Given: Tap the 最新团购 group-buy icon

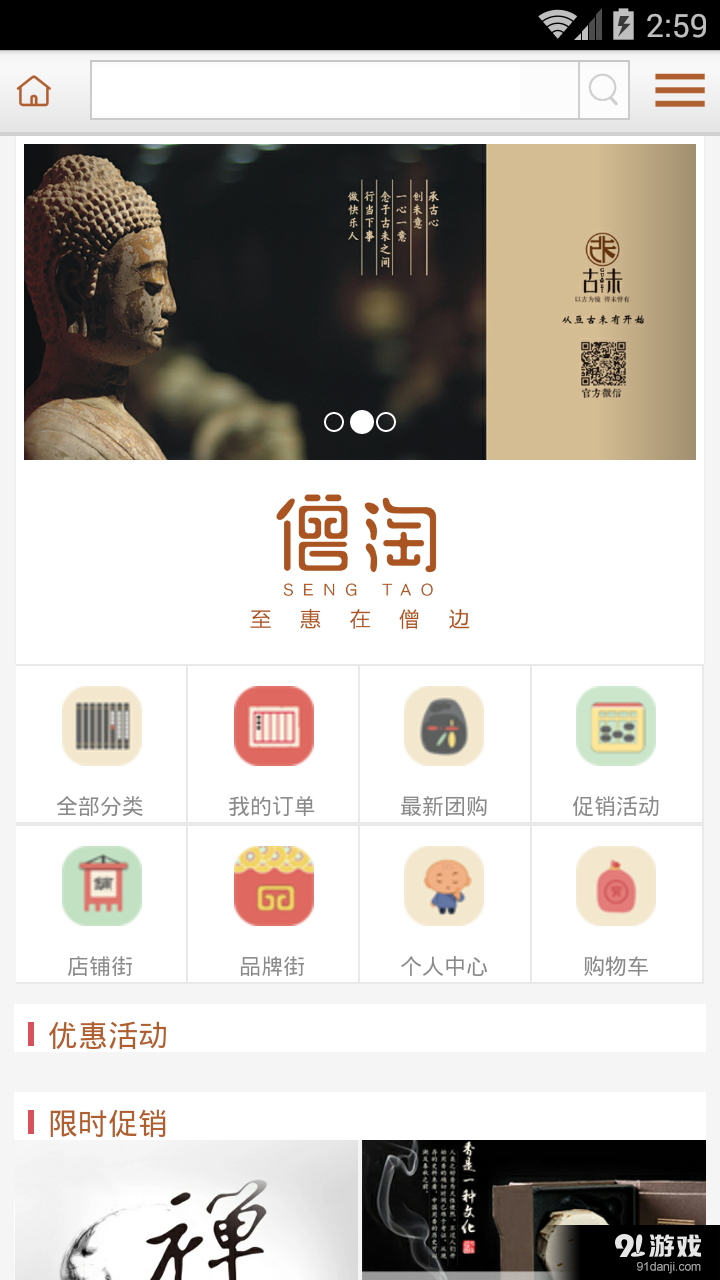Looking at the screenshot, I should 445,726.
